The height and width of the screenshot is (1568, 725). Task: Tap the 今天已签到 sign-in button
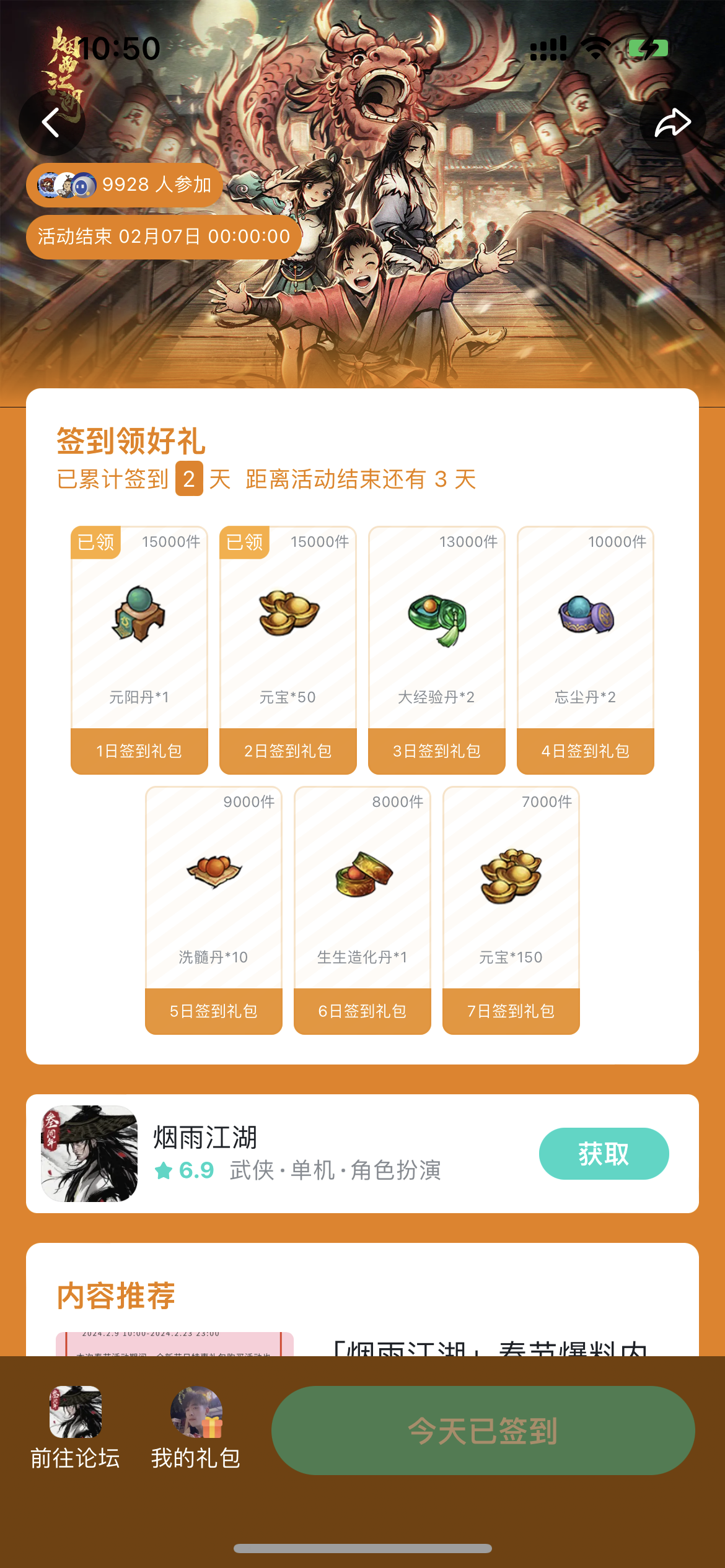click(484, 1431)
